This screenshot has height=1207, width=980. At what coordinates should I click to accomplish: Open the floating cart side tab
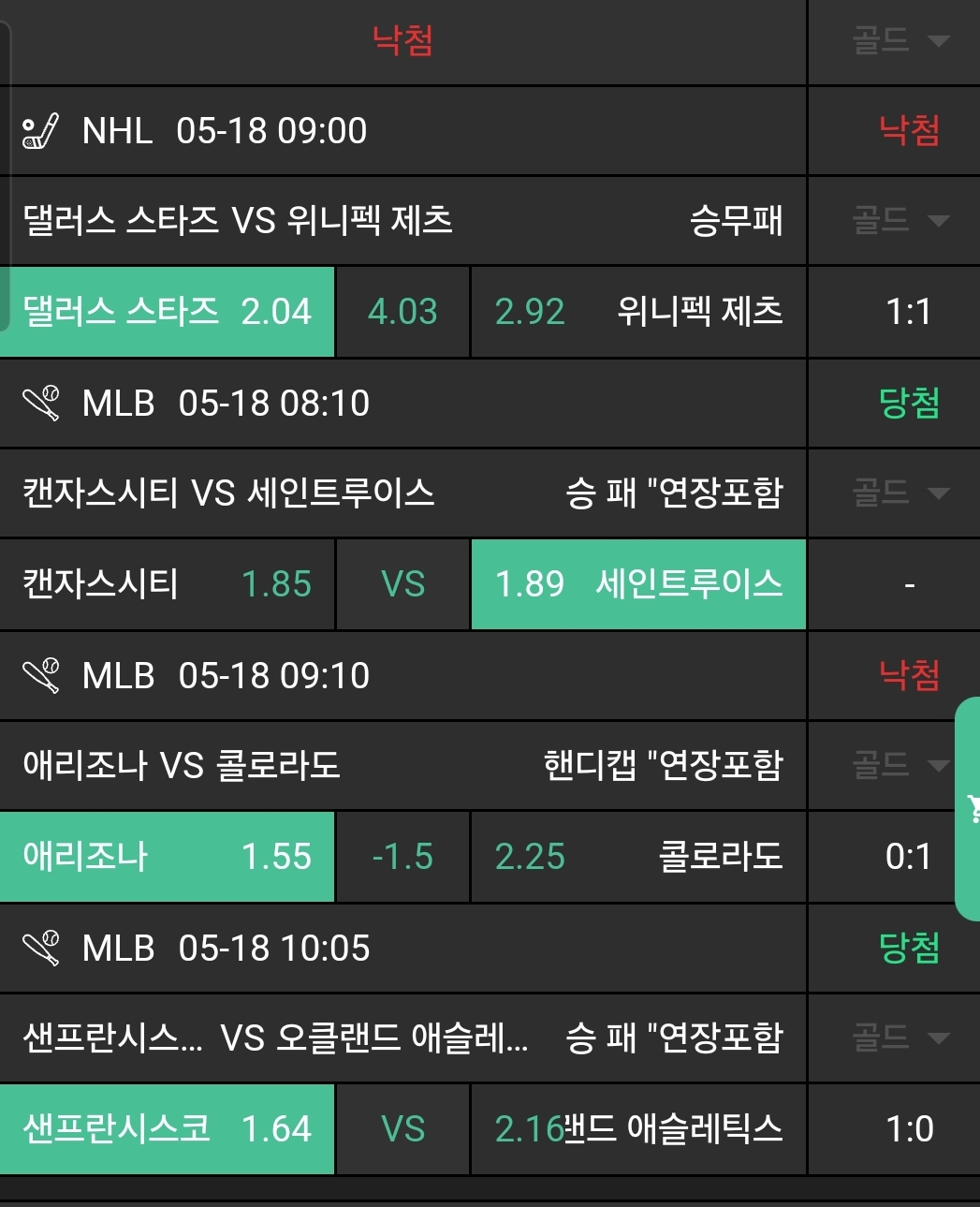(x=969, y=807)
